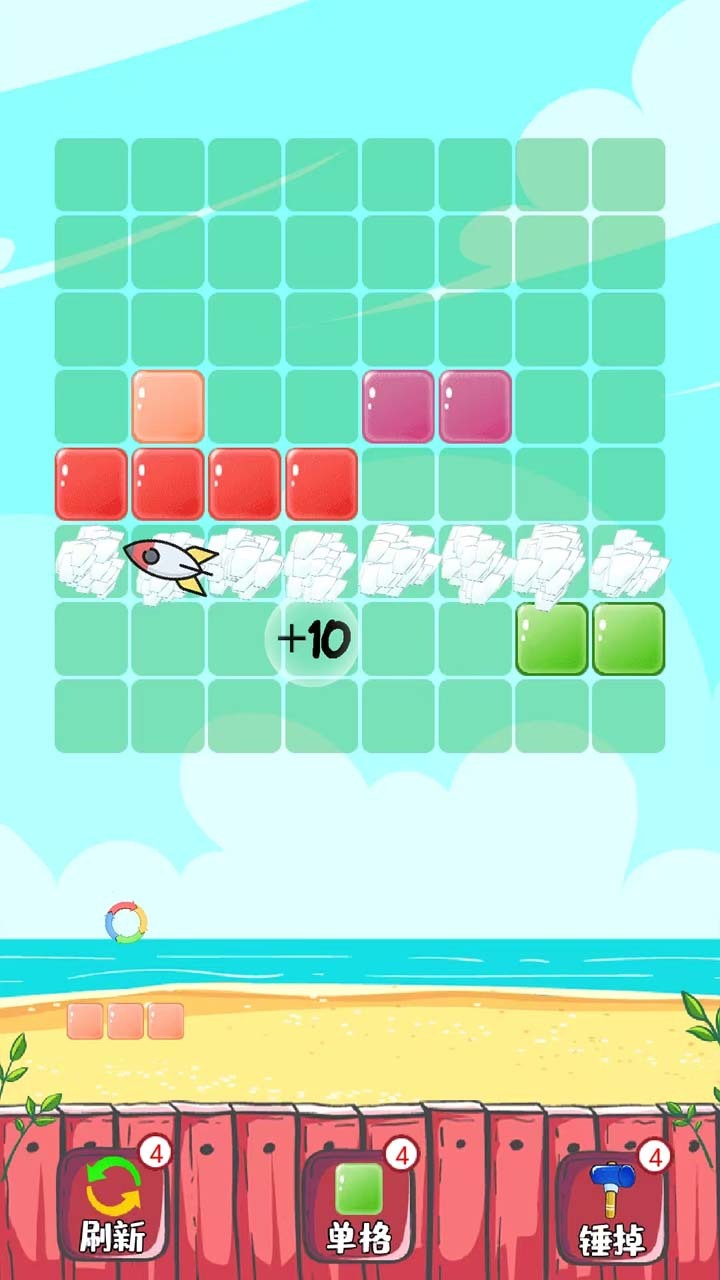Activate the 锤掉 hammer power-up
The width and height of the screenshot is (720, 1280).
point(610,1204)
